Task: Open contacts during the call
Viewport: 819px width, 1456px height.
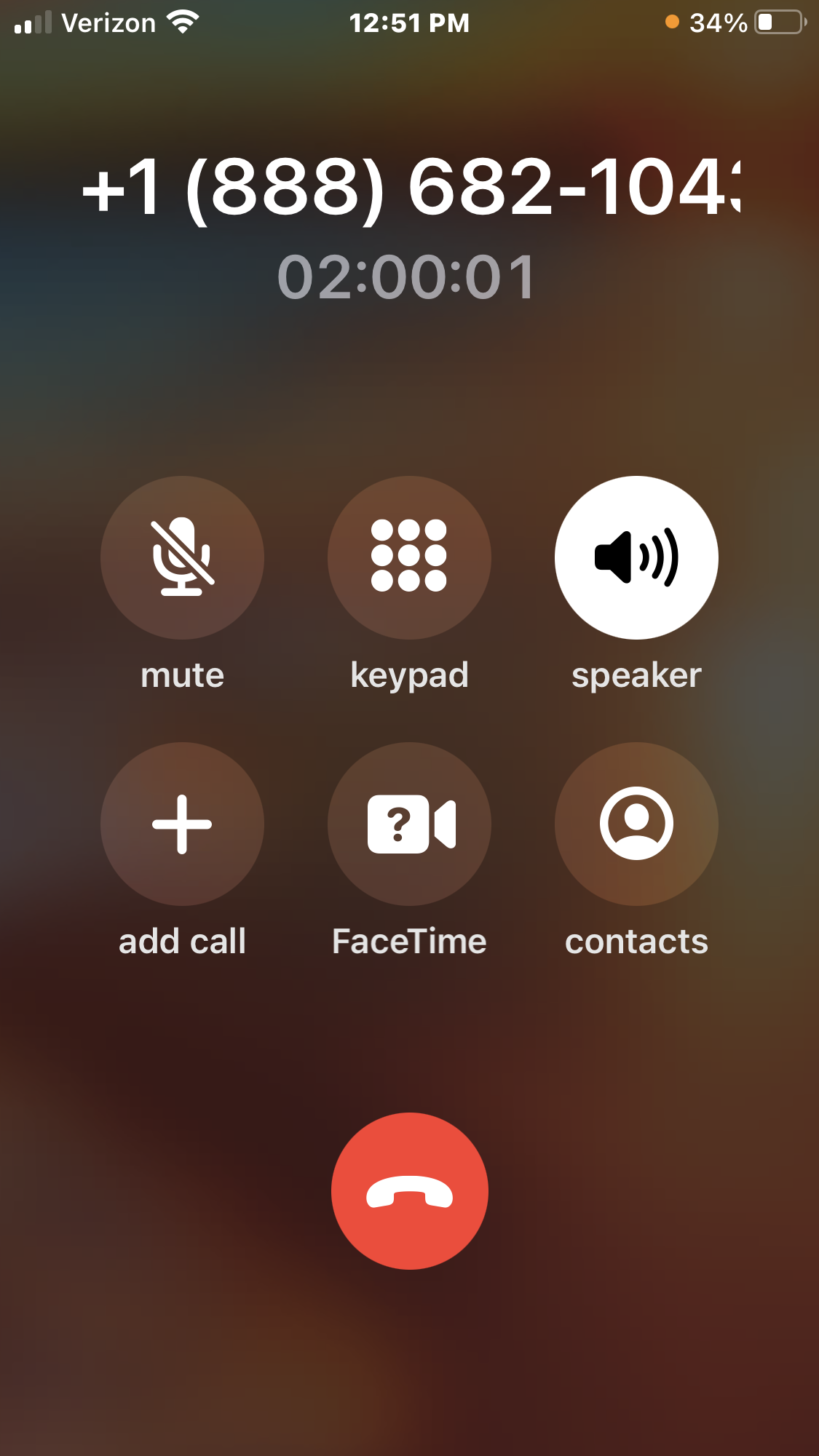Action: (x=636, y=824)
